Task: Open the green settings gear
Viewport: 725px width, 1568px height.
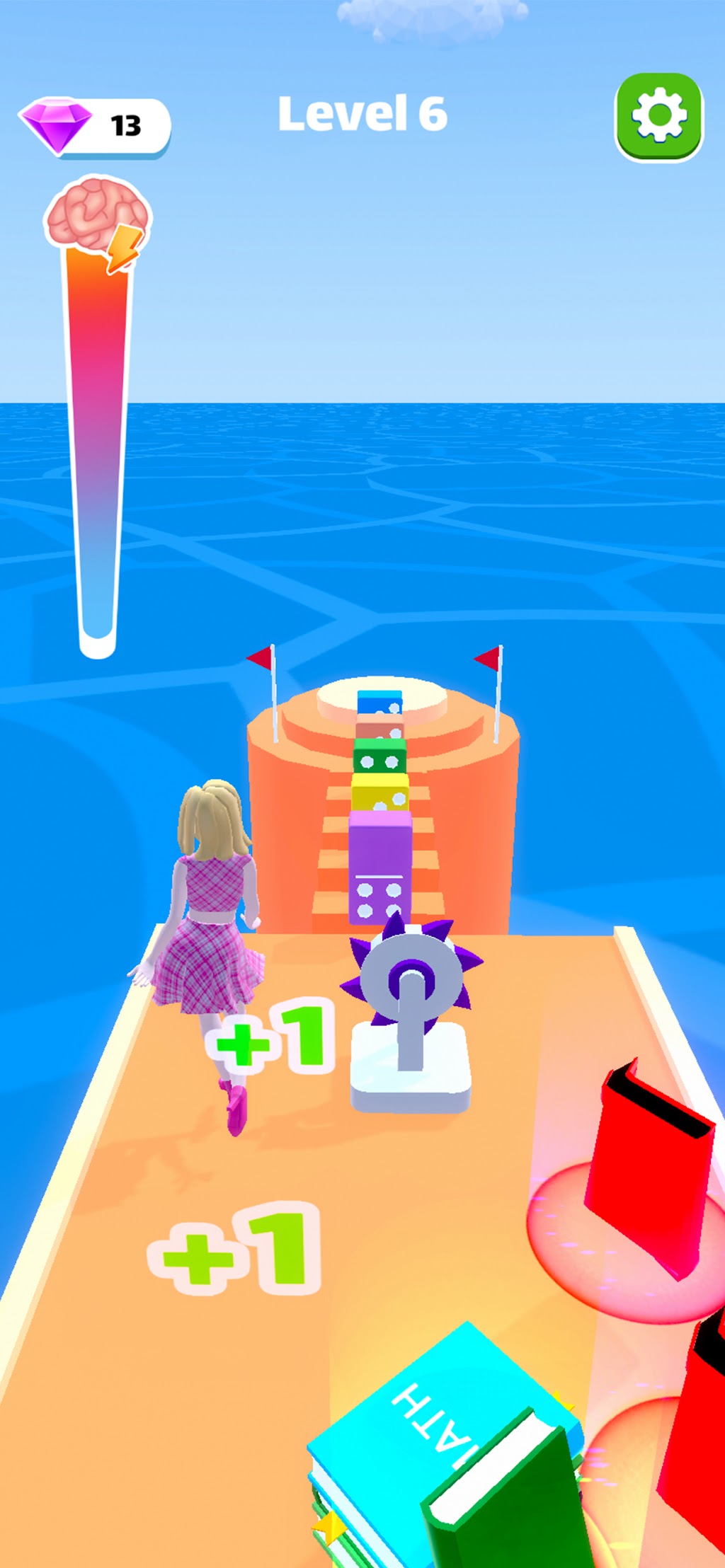Action: (659, 117)
